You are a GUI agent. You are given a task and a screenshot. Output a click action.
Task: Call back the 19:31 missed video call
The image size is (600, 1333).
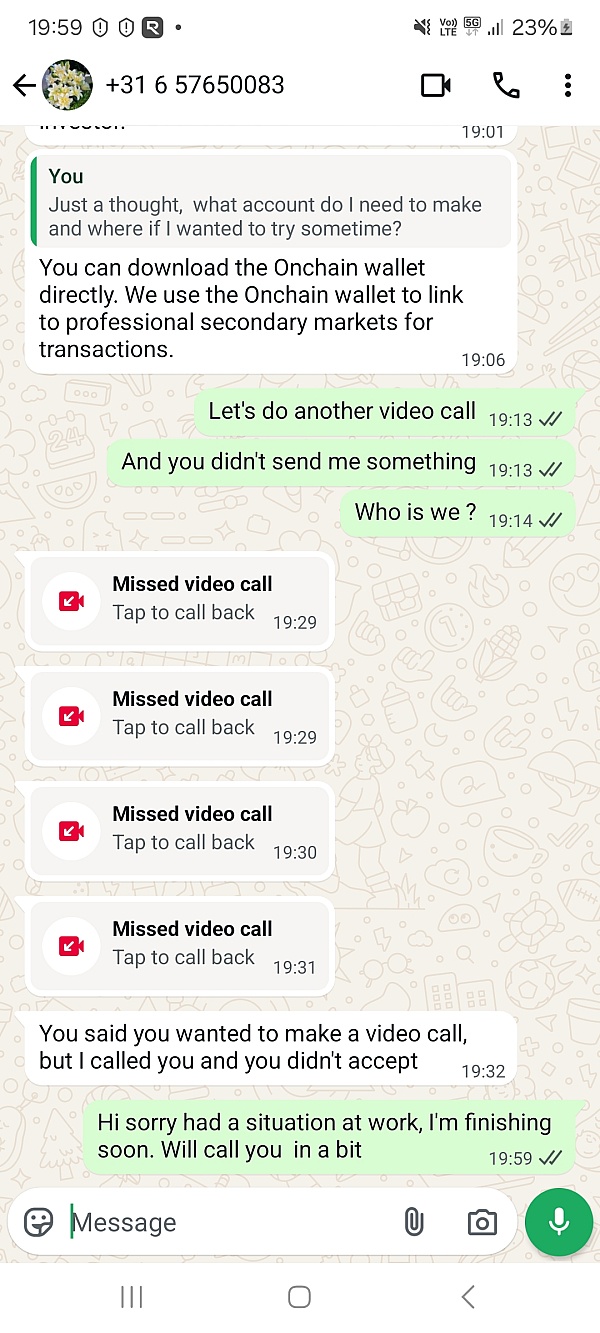click(180, 945)
